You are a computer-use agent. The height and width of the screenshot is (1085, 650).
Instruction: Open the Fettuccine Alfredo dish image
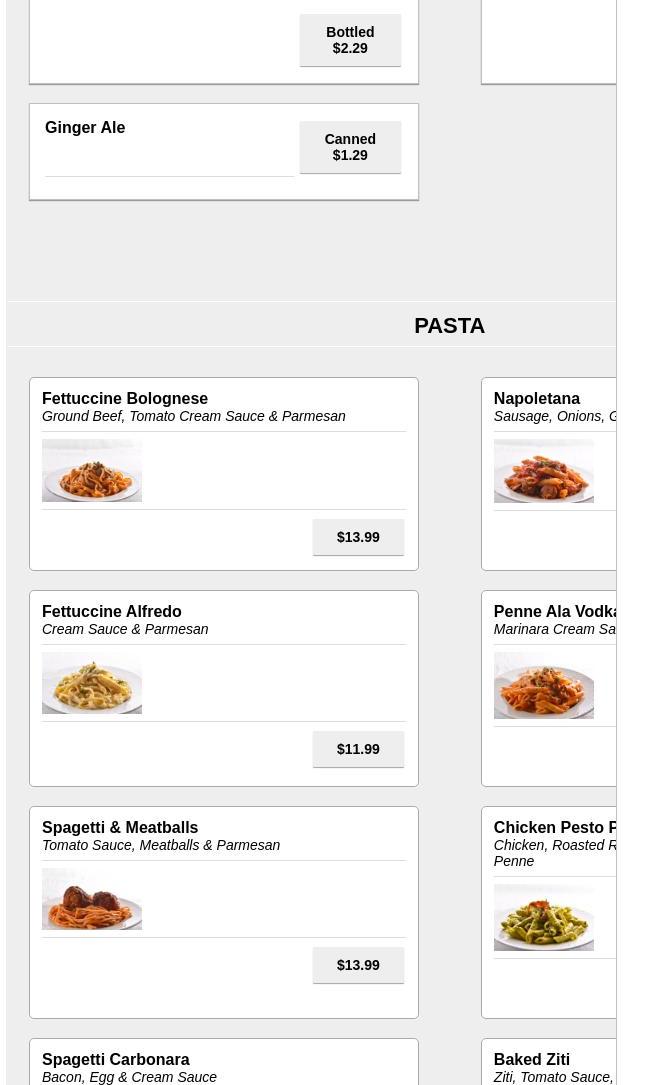[x=92, y=683]
